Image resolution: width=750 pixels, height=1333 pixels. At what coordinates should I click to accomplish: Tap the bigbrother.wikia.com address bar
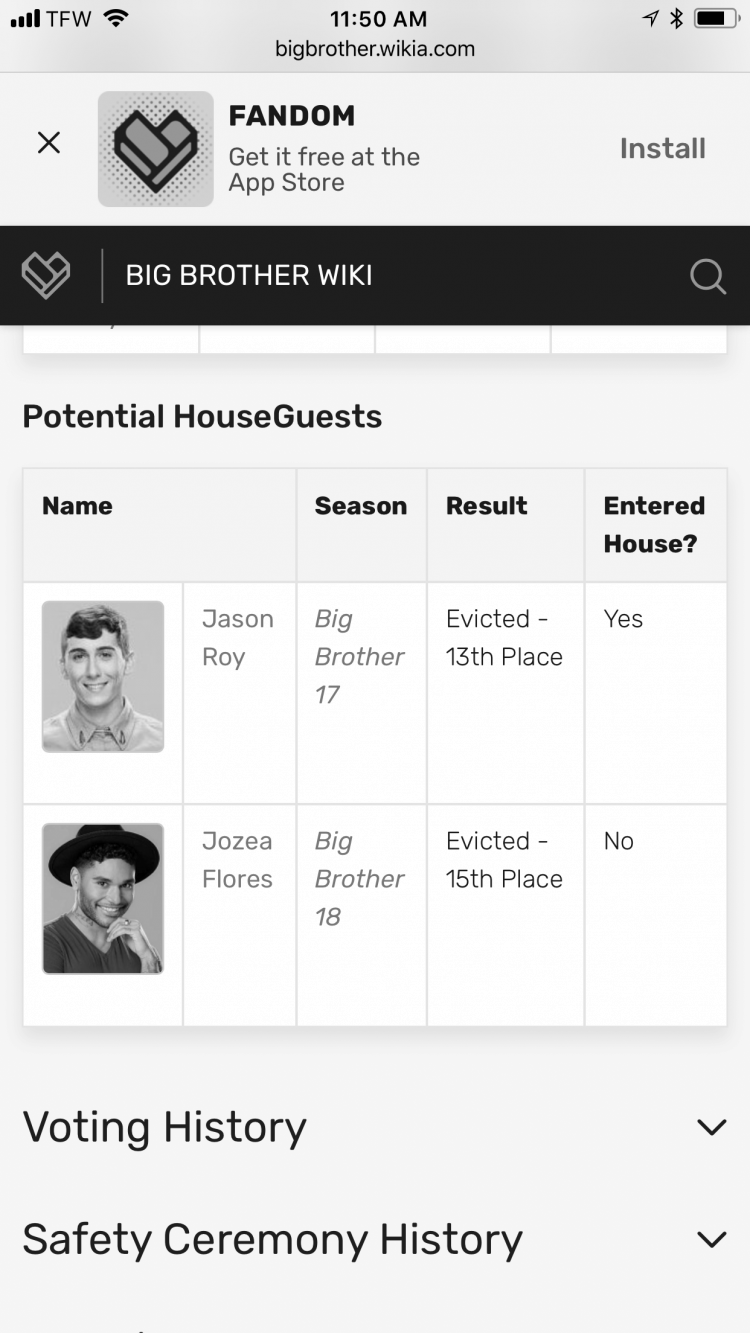[x=375, y=48]
